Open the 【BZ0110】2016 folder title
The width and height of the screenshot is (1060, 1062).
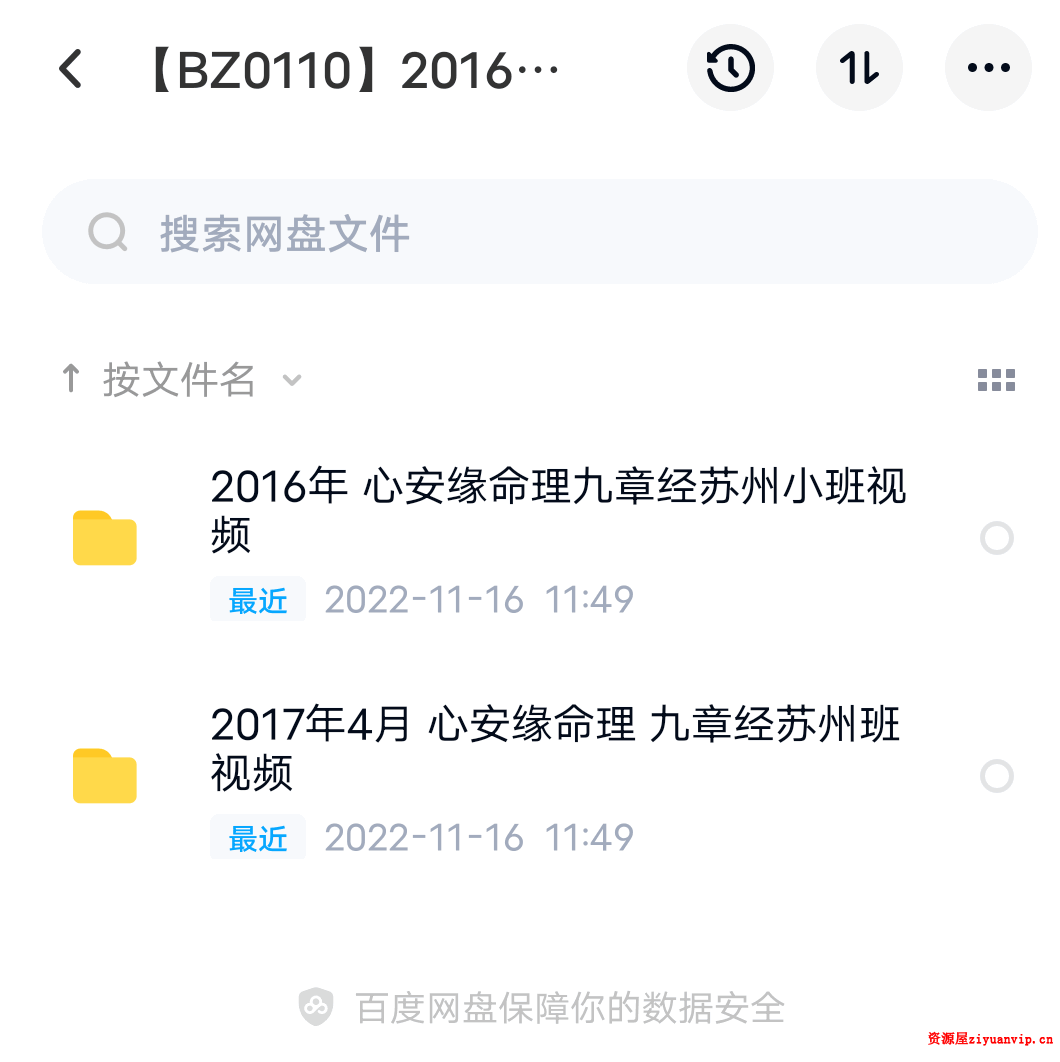(x=355, y=68)
